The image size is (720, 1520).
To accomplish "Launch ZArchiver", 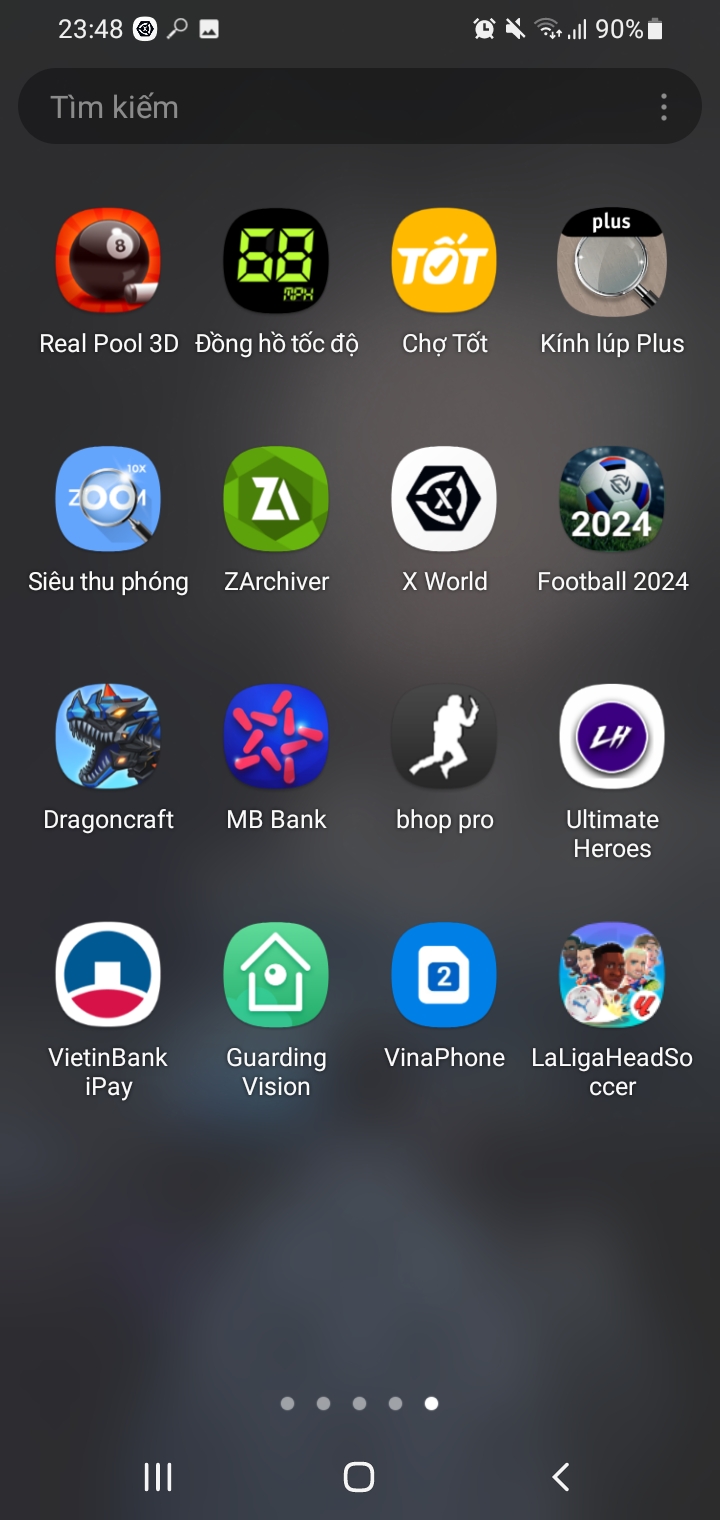I will 276,499.
